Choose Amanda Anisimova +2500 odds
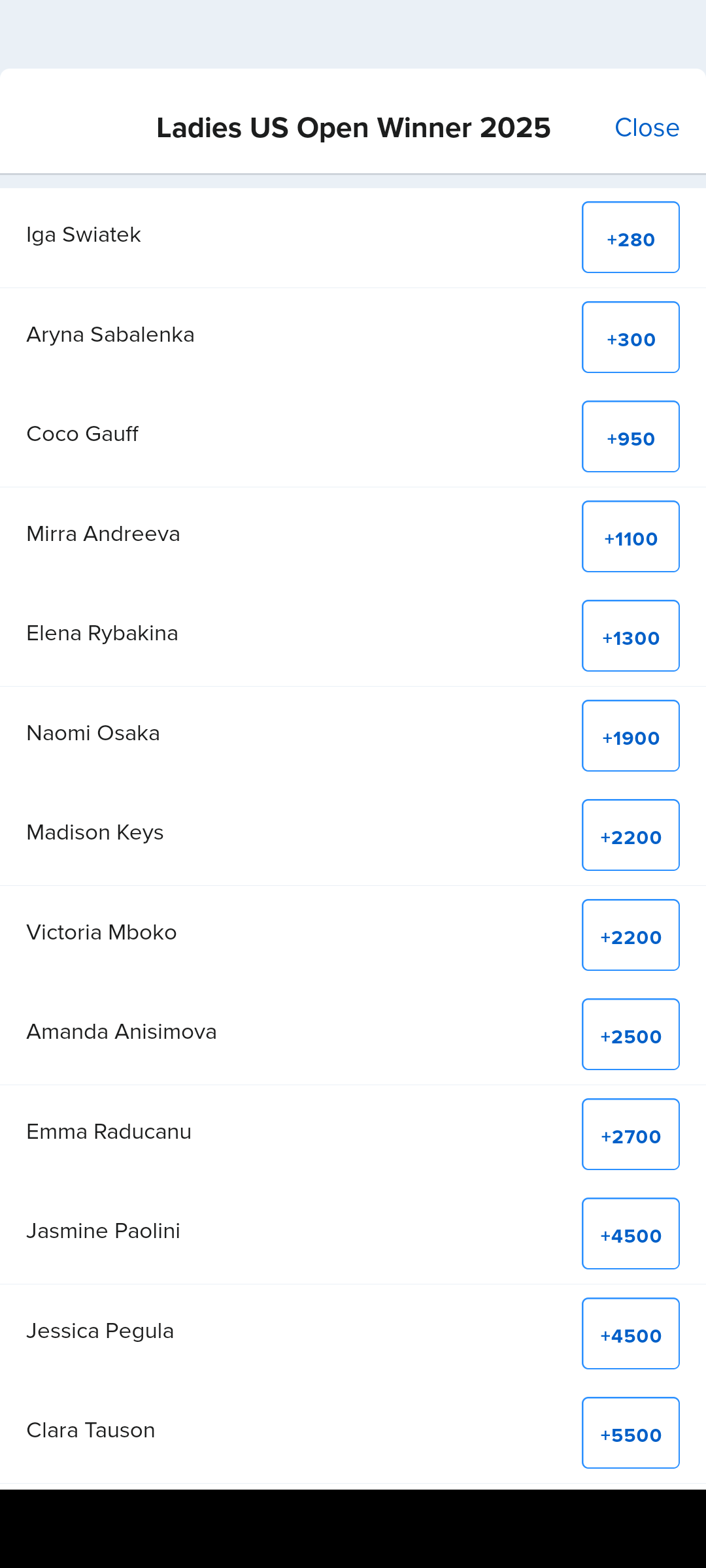Screen dimensions: 706x1568 [x=630, y=1035]
